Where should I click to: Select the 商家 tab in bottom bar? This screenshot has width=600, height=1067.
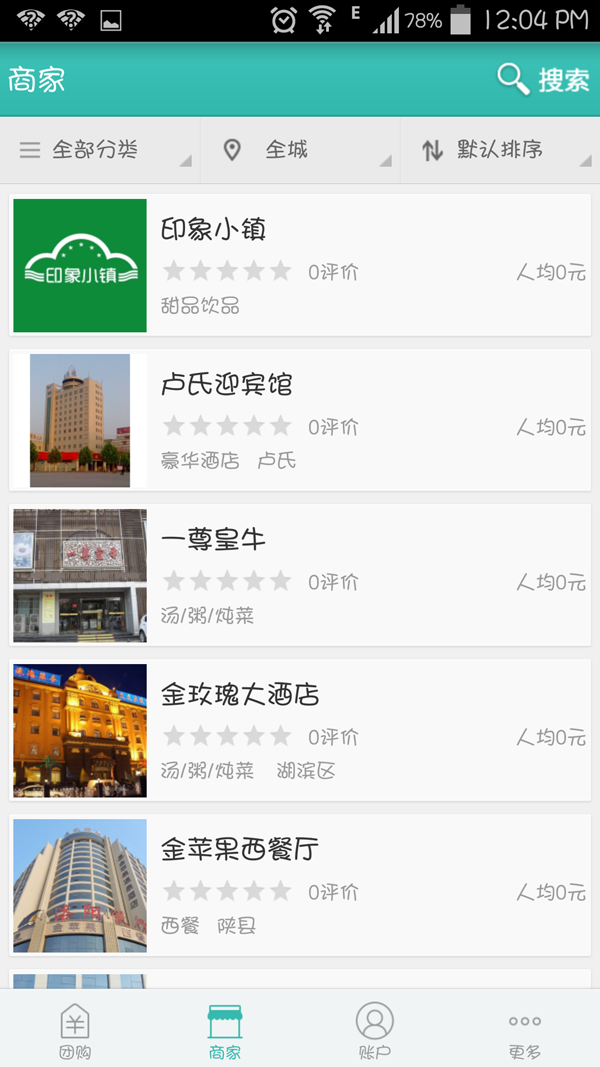coord(225,1030)
